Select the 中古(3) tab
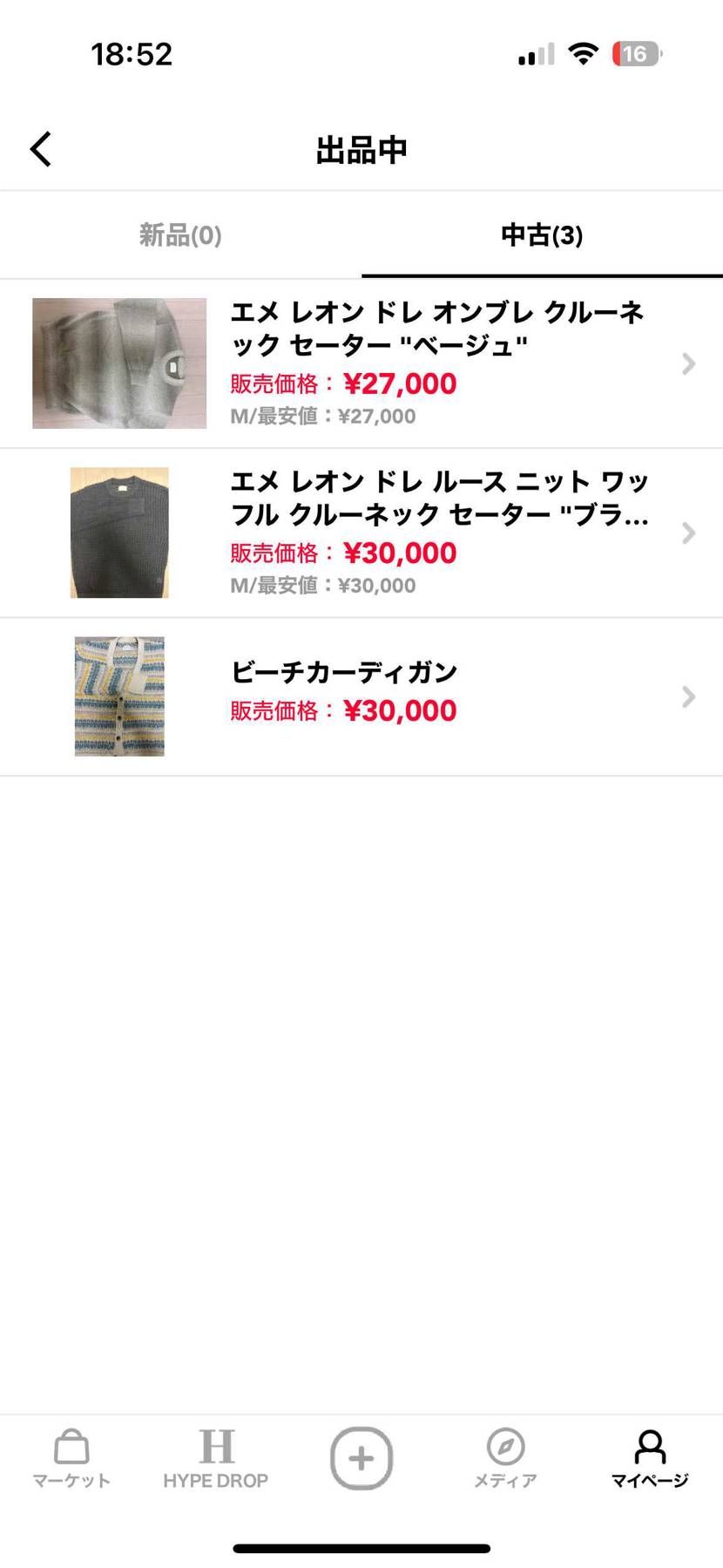Image resolution: width=723 pixels, height=1568 pixels. click(542, 234)
